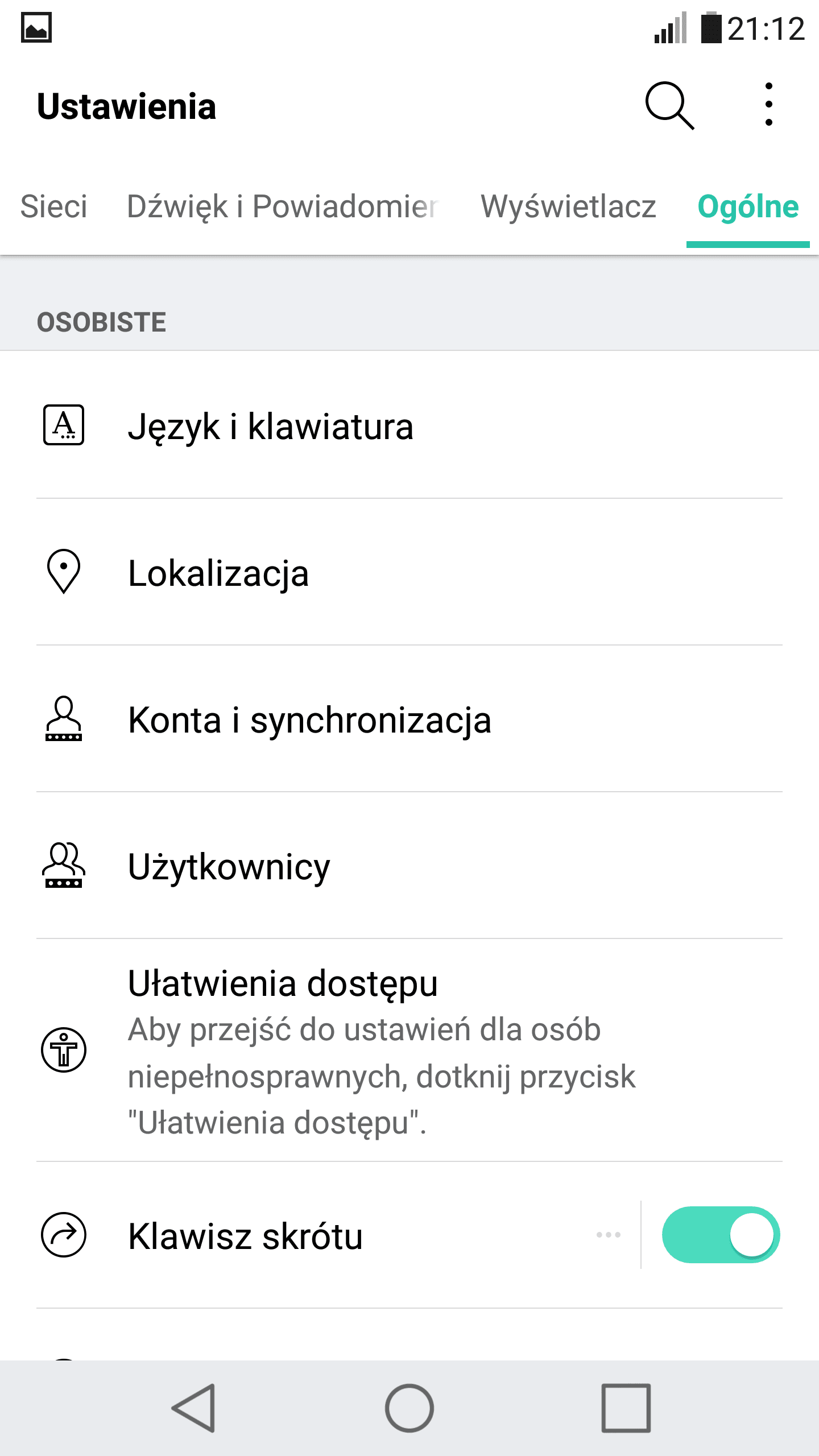Tap the system back button
819x1456 pixels.
pos(193,1408)
